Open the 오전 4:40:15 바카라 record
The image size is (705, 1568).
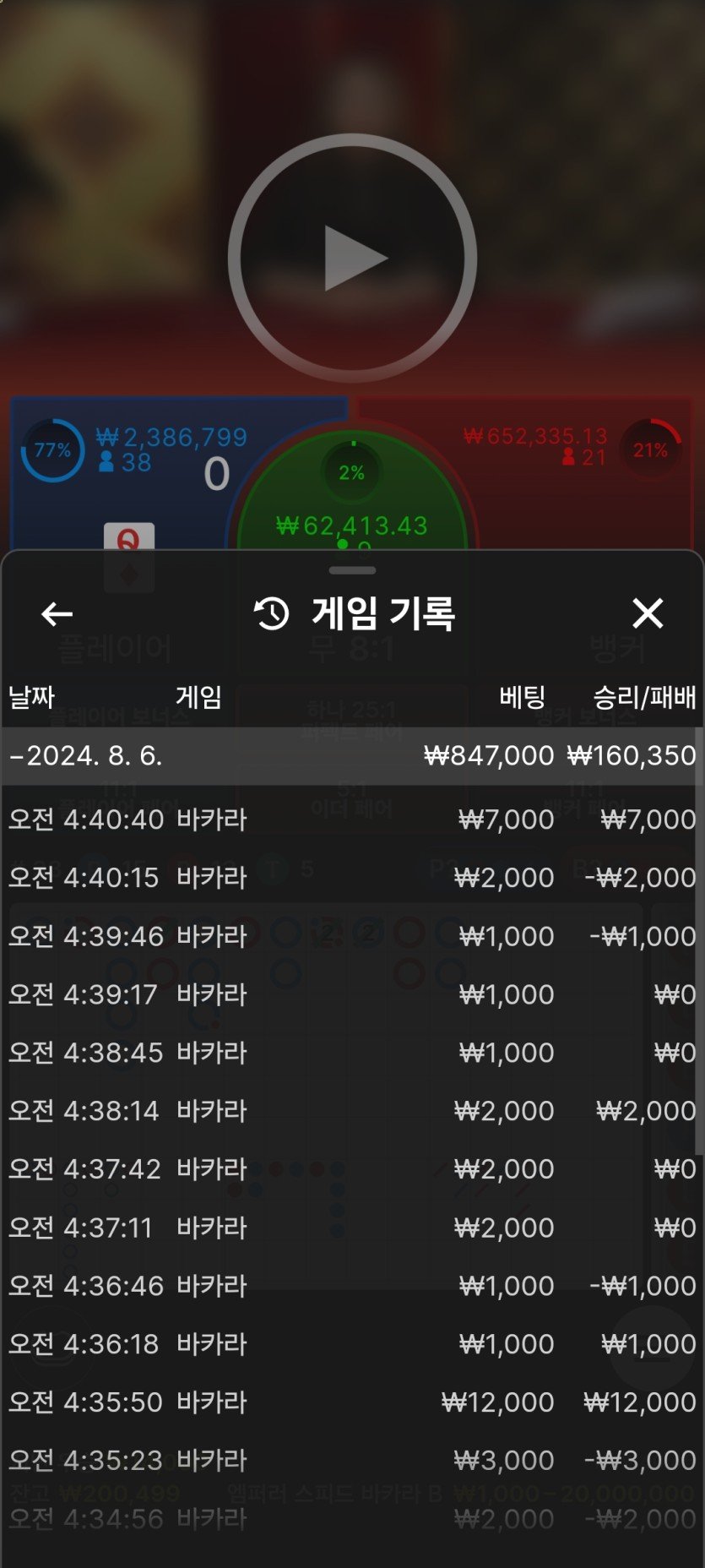pos(352,877)
